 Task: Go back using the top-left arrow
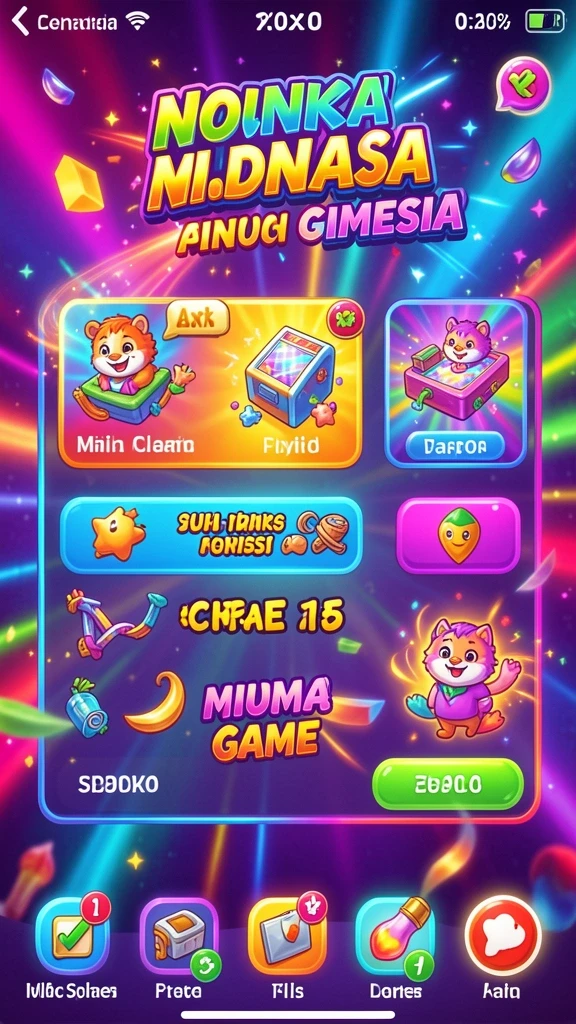[x=22, y=22]
